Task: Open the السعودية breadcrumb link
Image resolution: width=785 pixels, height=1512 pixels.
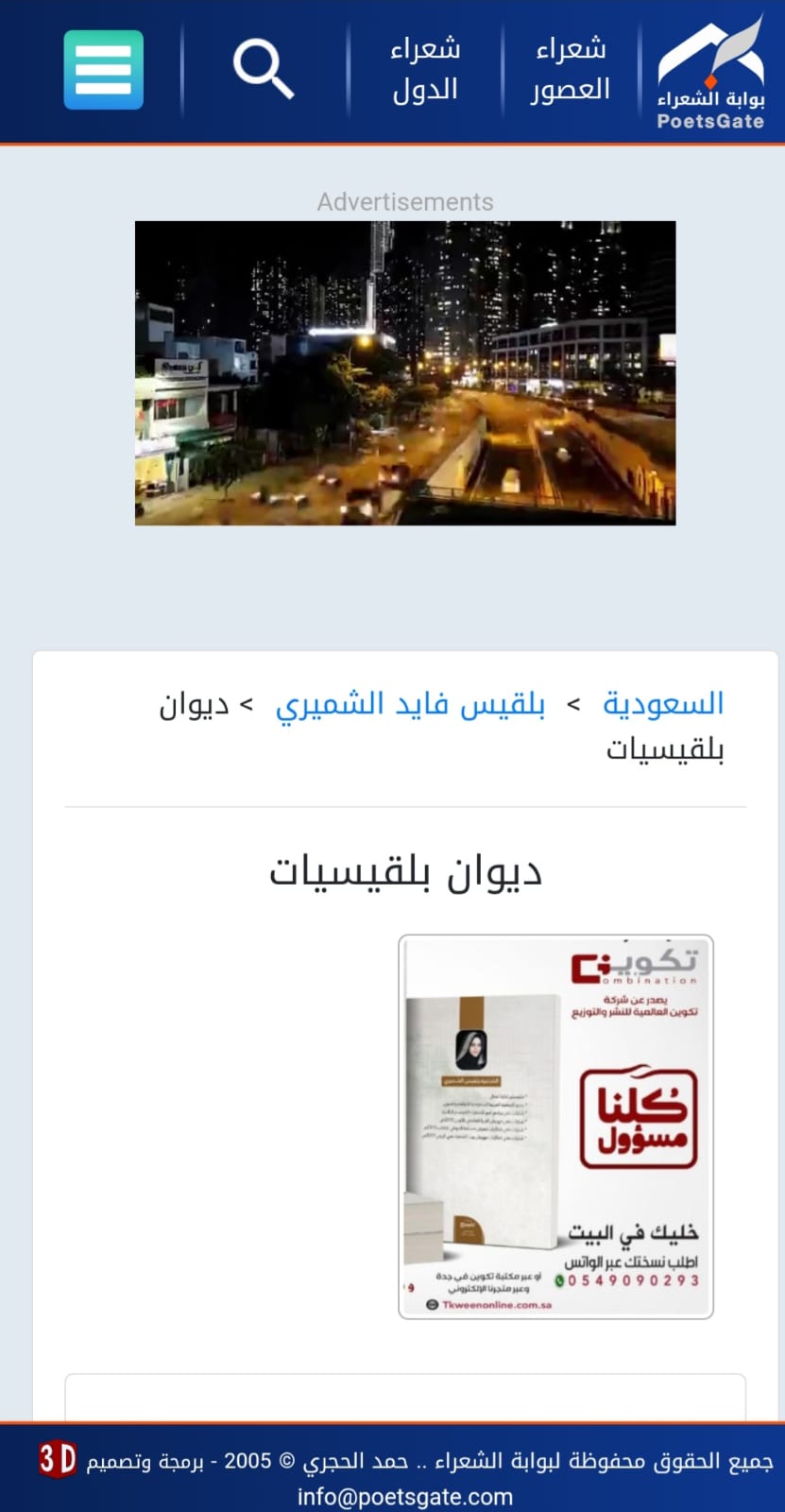Action: (663, 704)
